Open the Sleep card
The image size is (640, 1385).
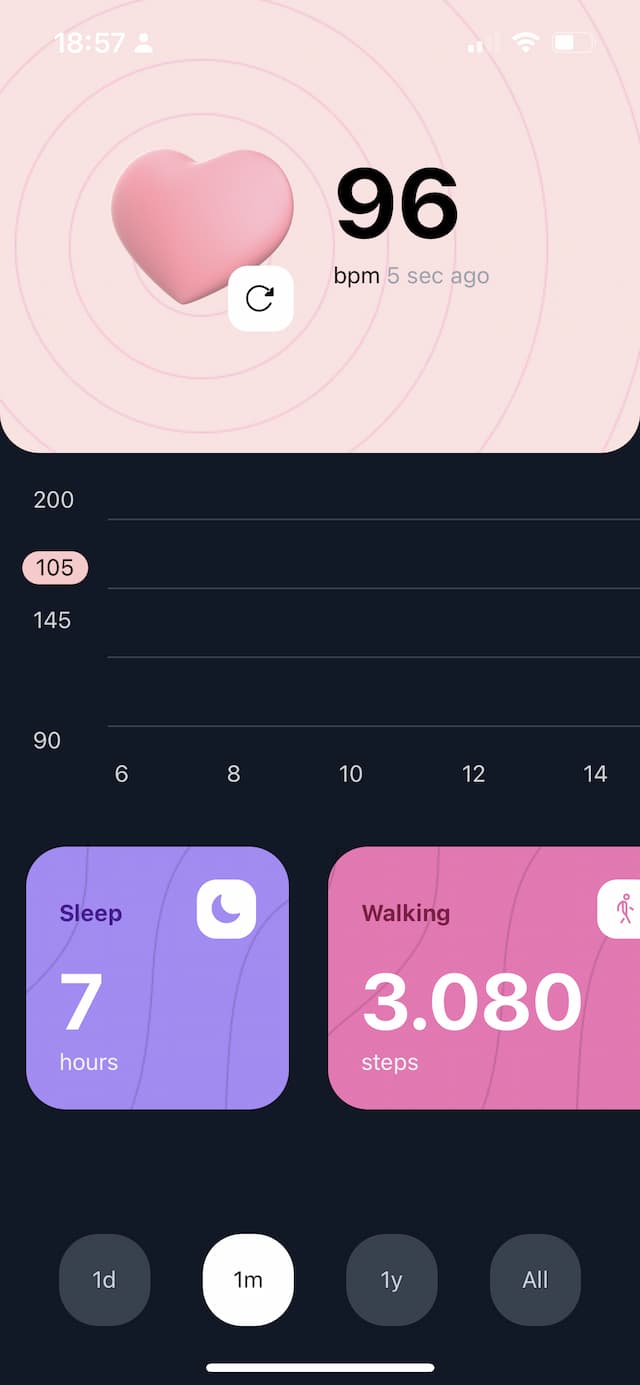(x=157, y=977)
